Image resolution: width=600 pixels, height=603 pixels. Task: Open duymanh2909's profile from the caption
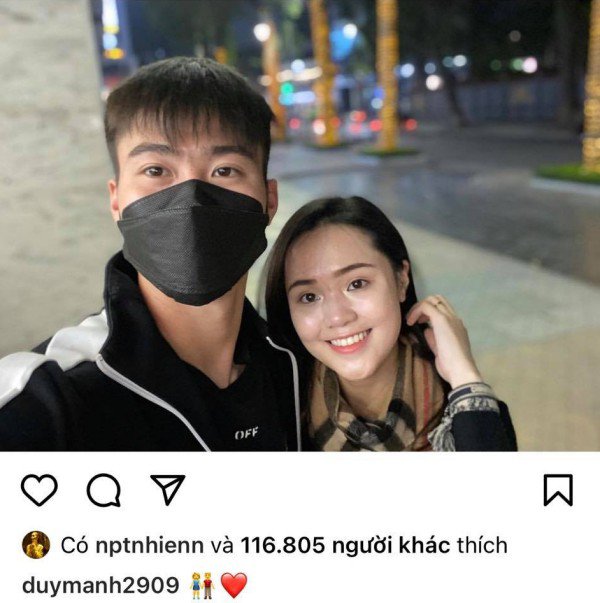[x=100, y=584]
